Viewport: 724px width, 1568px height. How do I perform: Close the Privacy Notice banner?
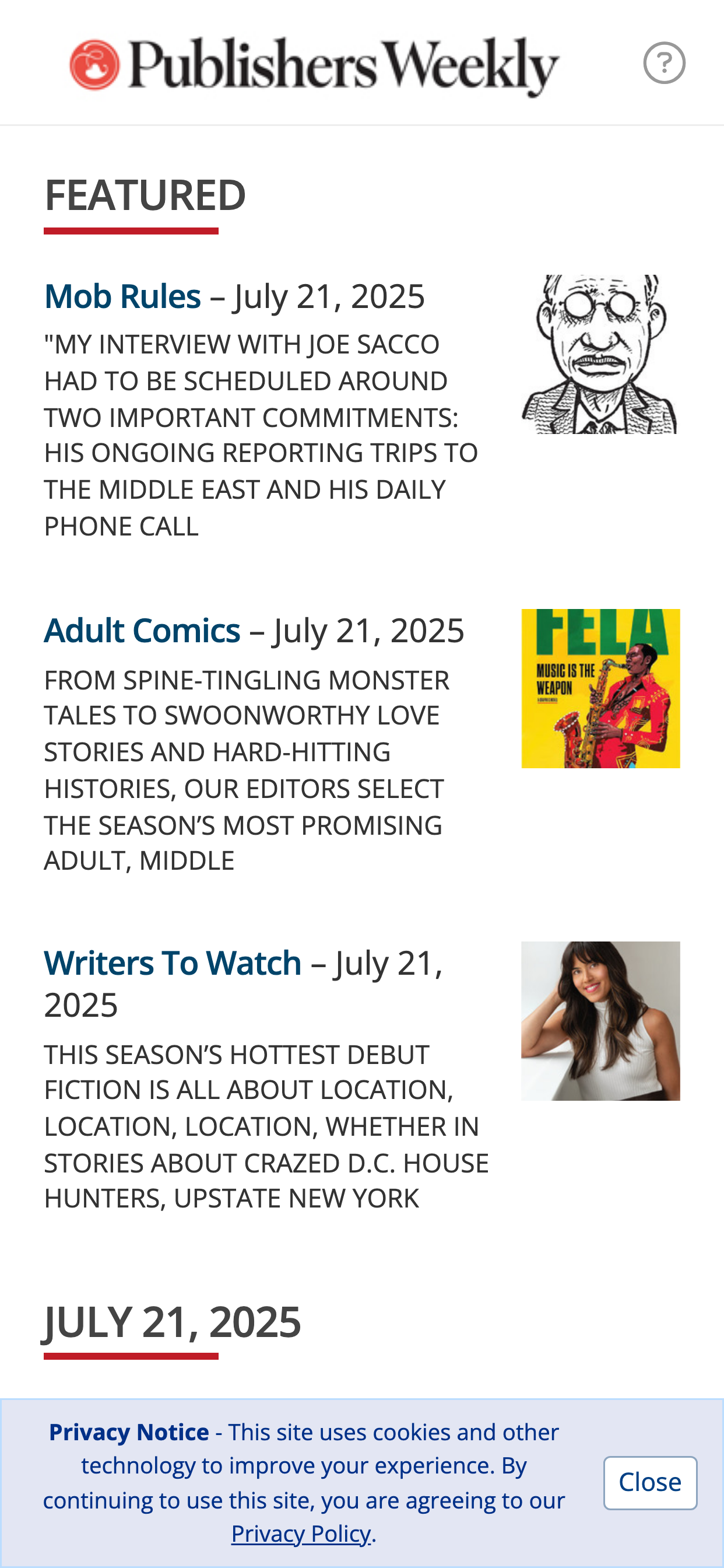click(651, 1483)
